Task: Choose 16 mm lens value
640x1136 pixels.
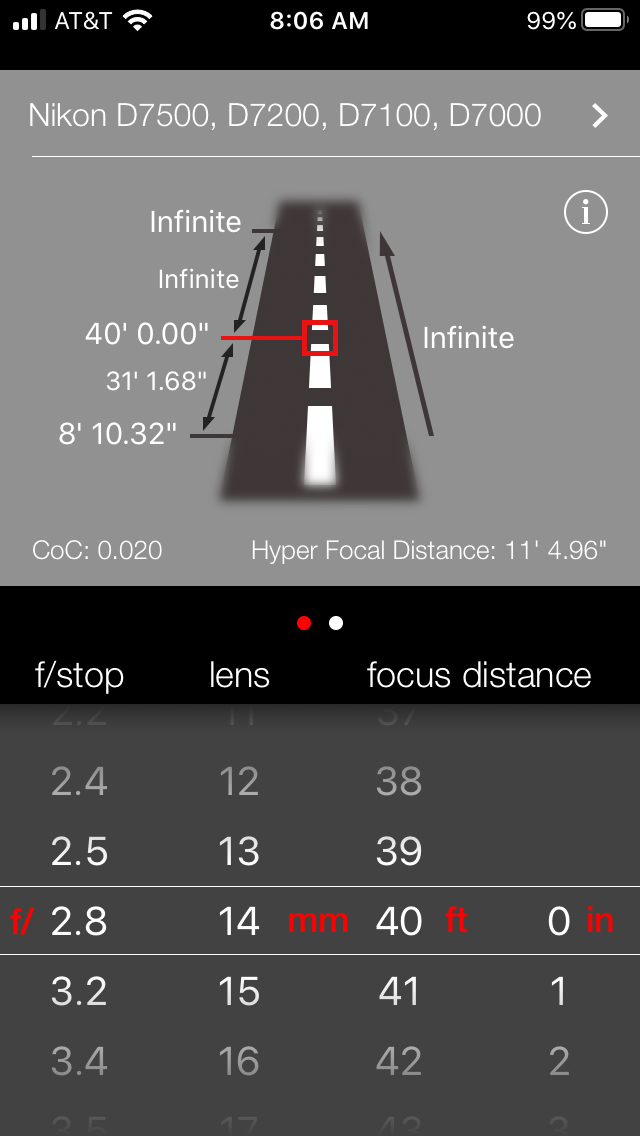Action: [239, 1061]
